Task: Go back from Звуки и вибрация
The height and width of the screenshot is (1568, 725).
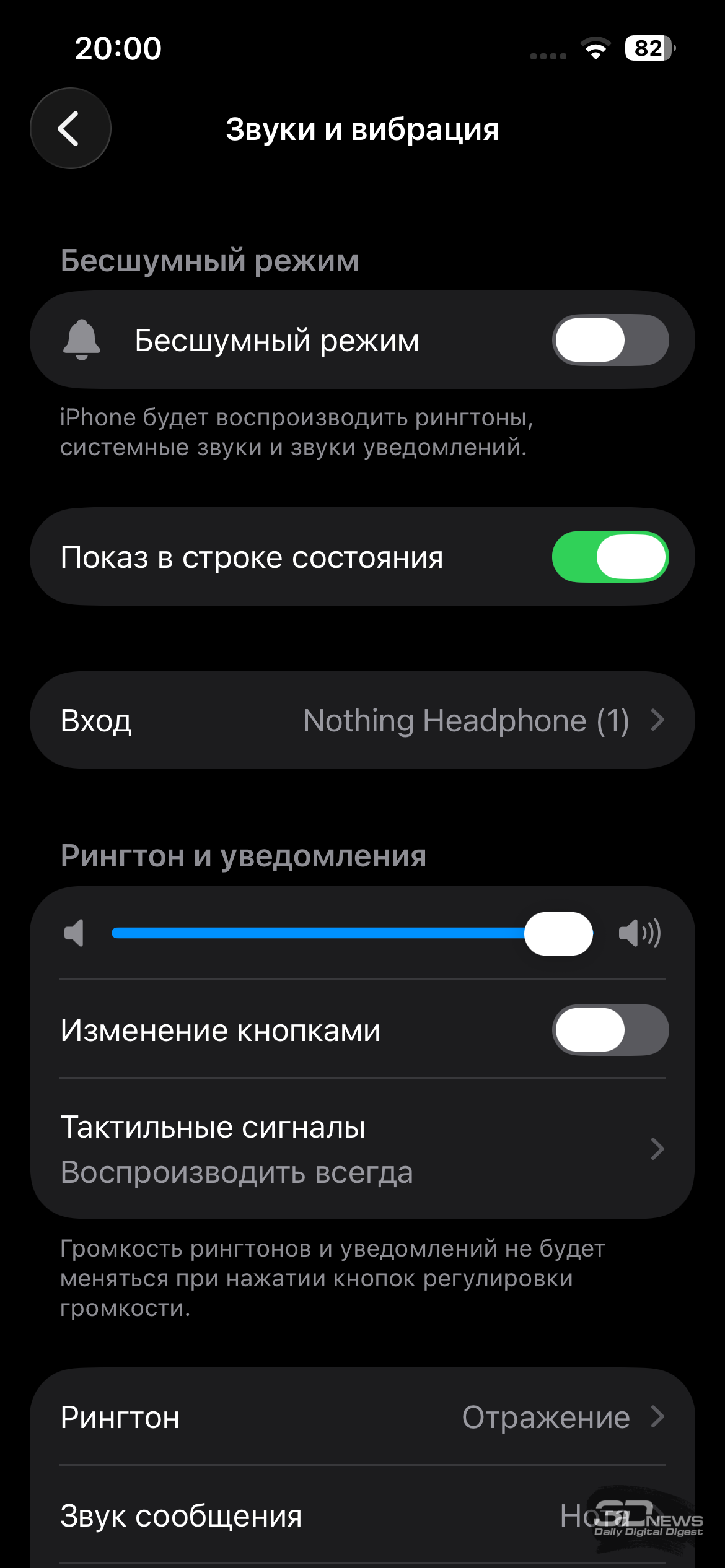Action: 71,129
